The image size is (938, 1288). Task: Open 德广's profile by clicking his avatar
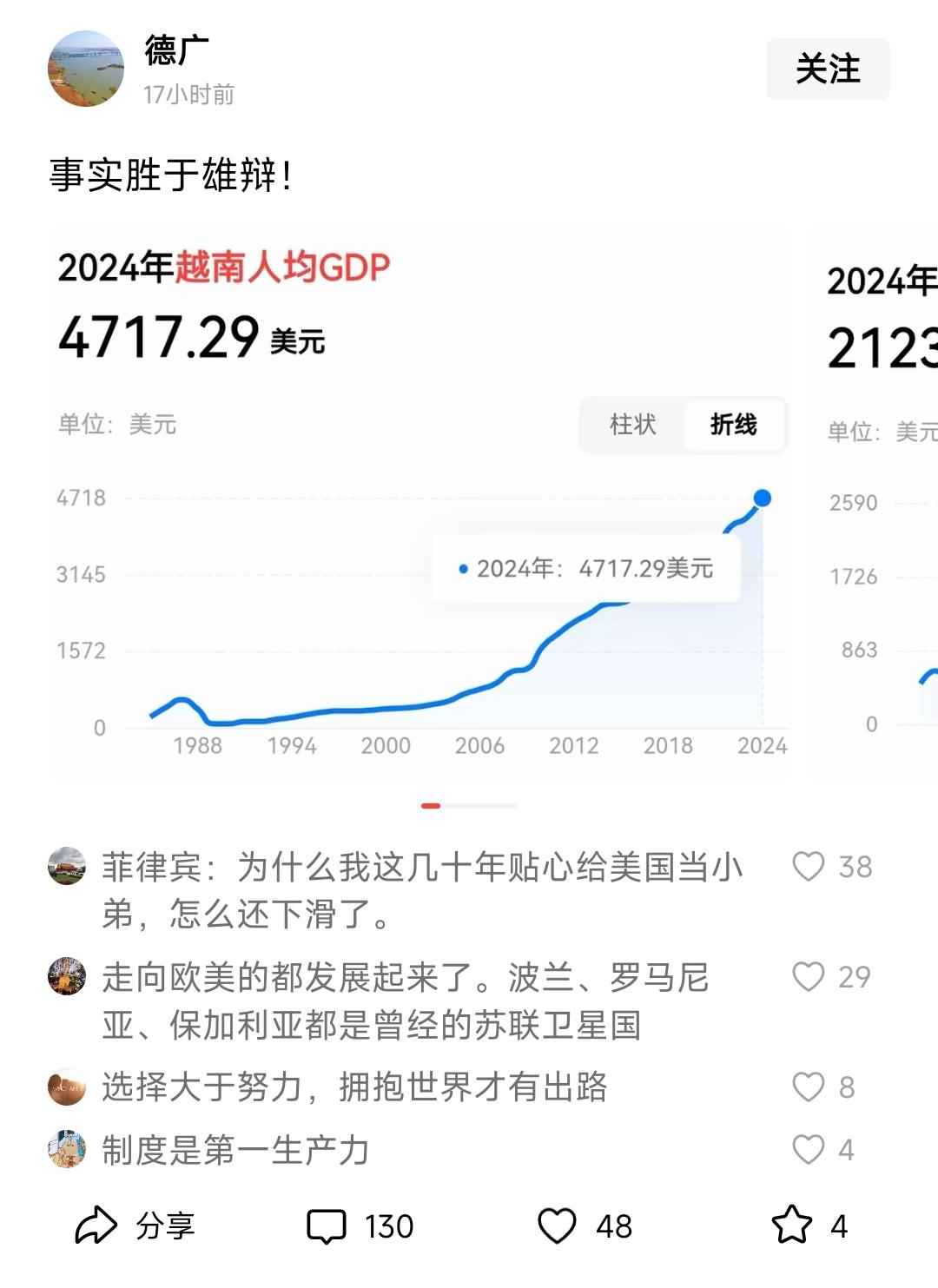tap(89, 69)
